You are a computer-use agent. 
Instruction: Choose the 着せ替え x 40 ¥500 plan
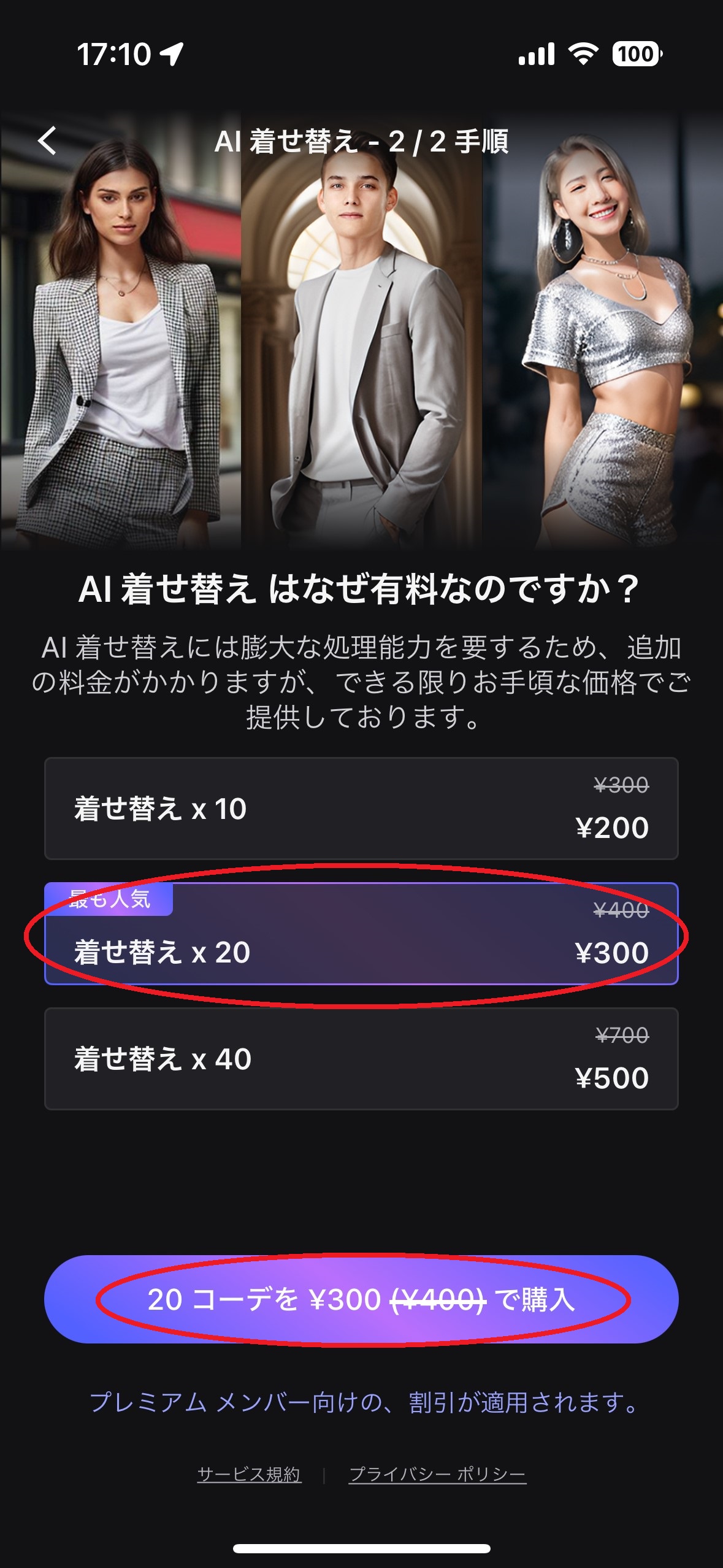361,1058
